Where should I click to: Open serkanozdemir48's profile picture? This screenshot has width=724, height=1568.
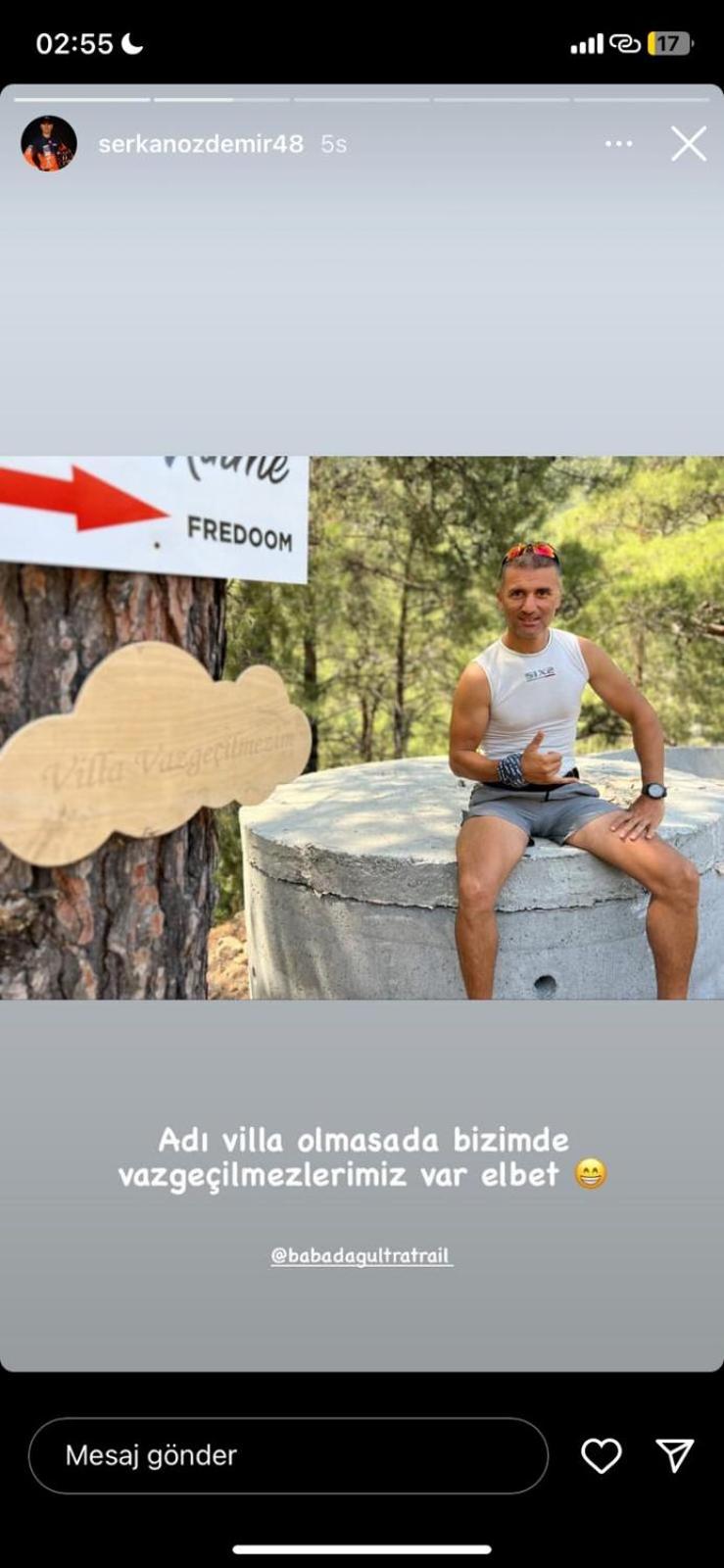(x=49, y=144)
